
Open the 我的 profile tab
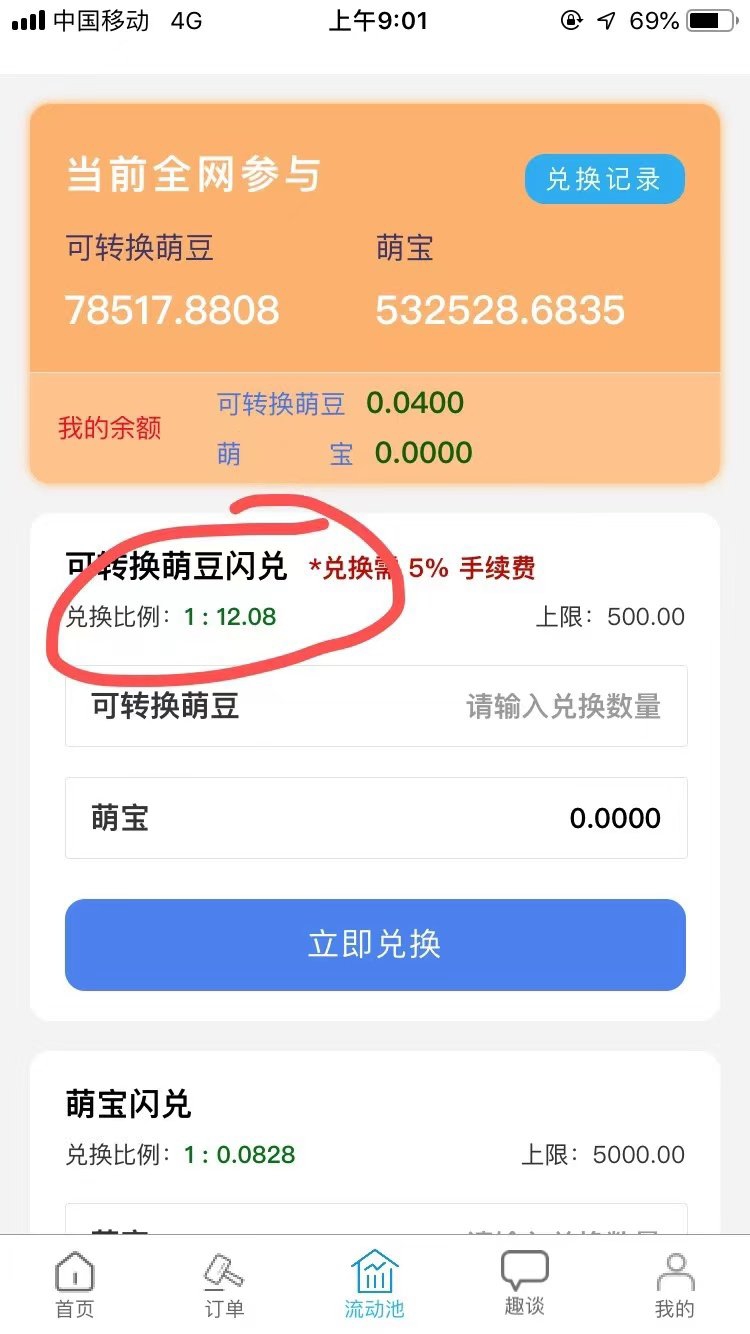[675, 1285]
